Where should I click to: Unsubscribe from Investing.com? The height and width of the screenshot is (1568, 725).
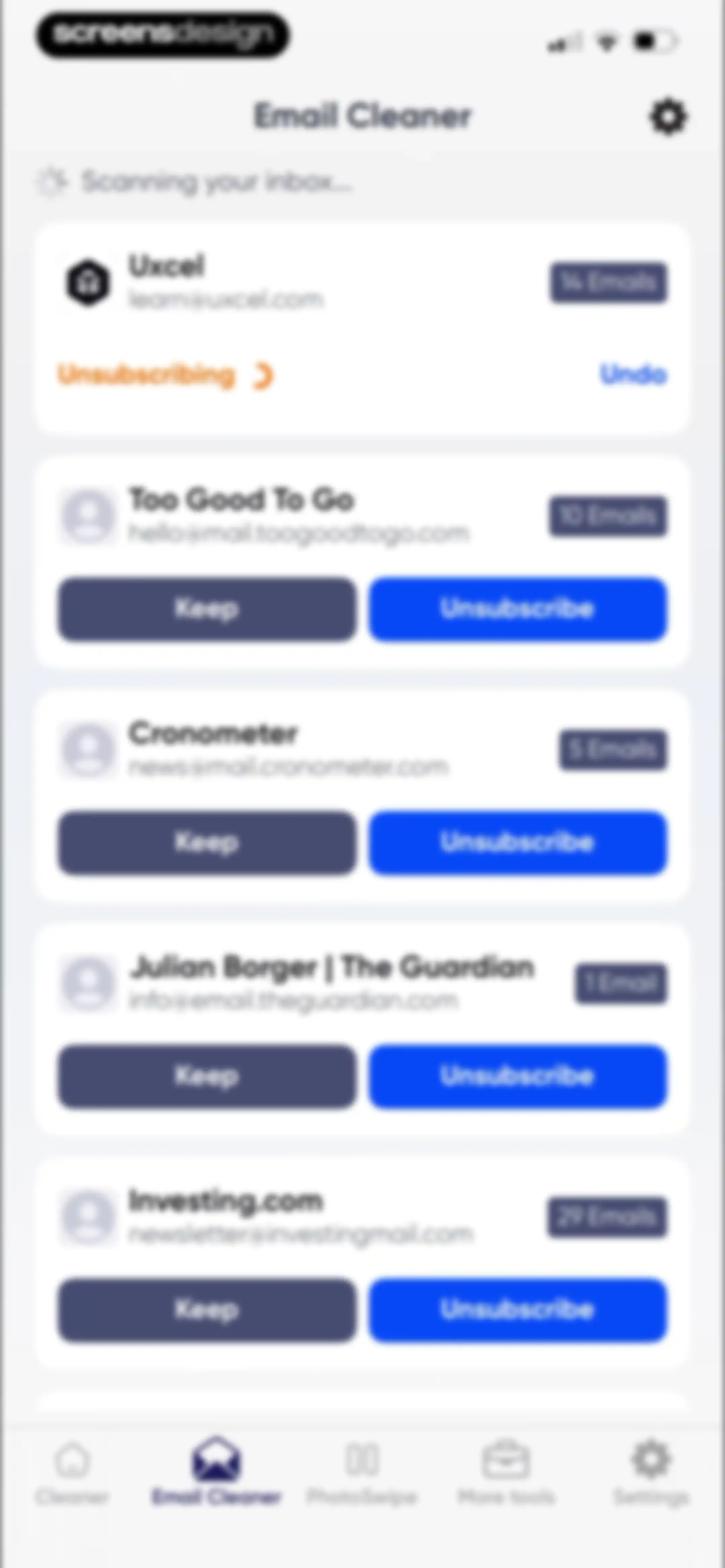(x=518, y=1309)
